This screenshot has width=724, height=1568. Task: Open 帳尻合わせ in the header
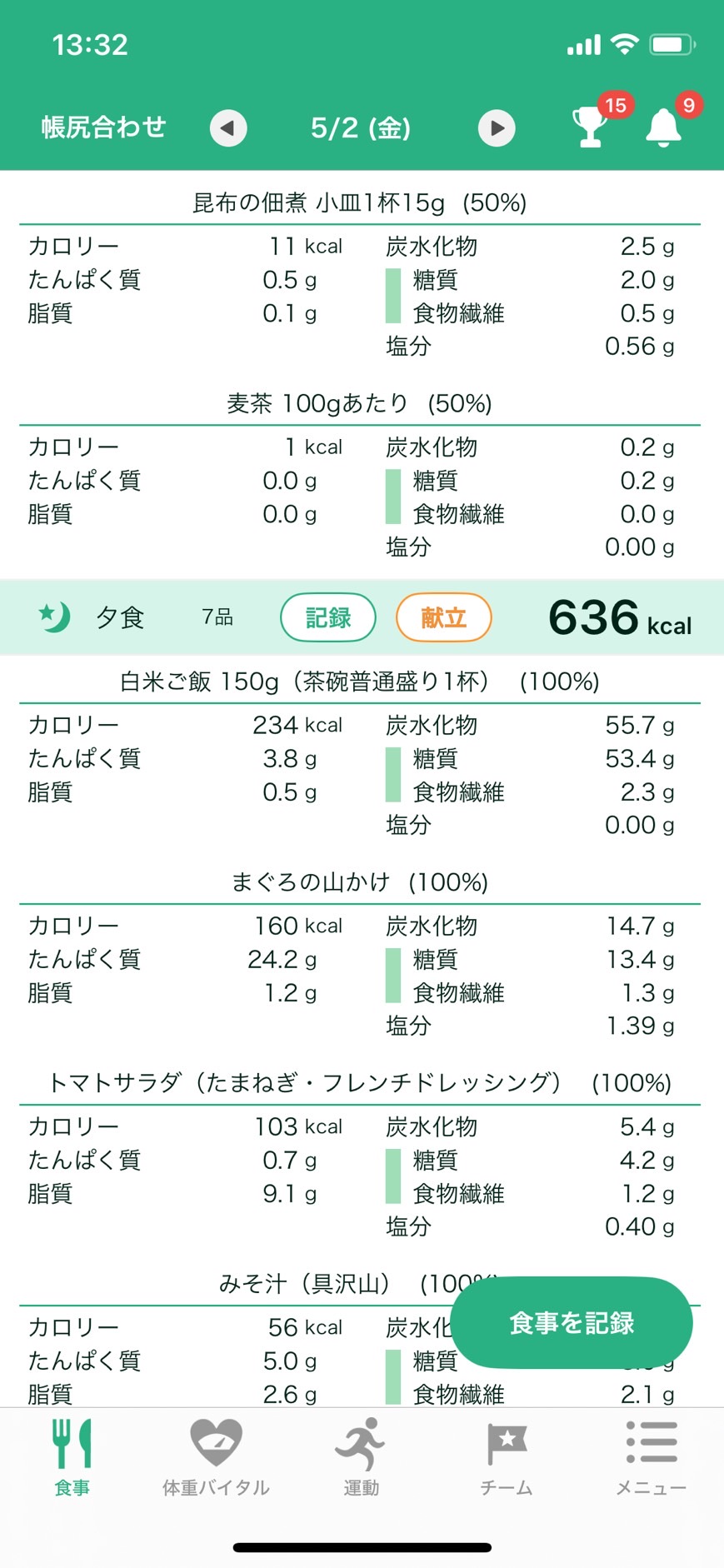pos(103,127)
